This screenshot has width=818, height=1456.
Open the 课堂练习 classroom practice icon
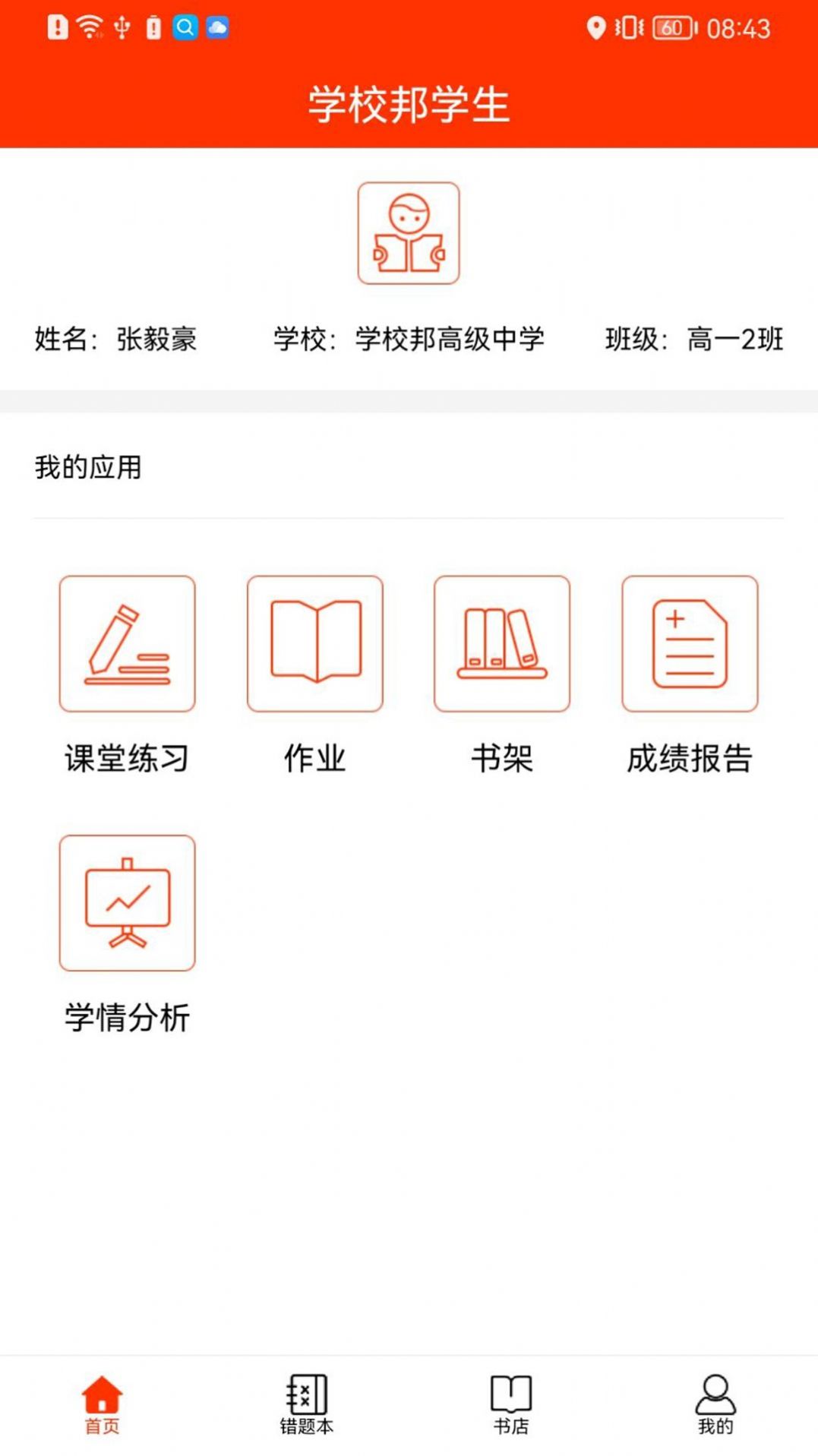[x=126, y=644]
